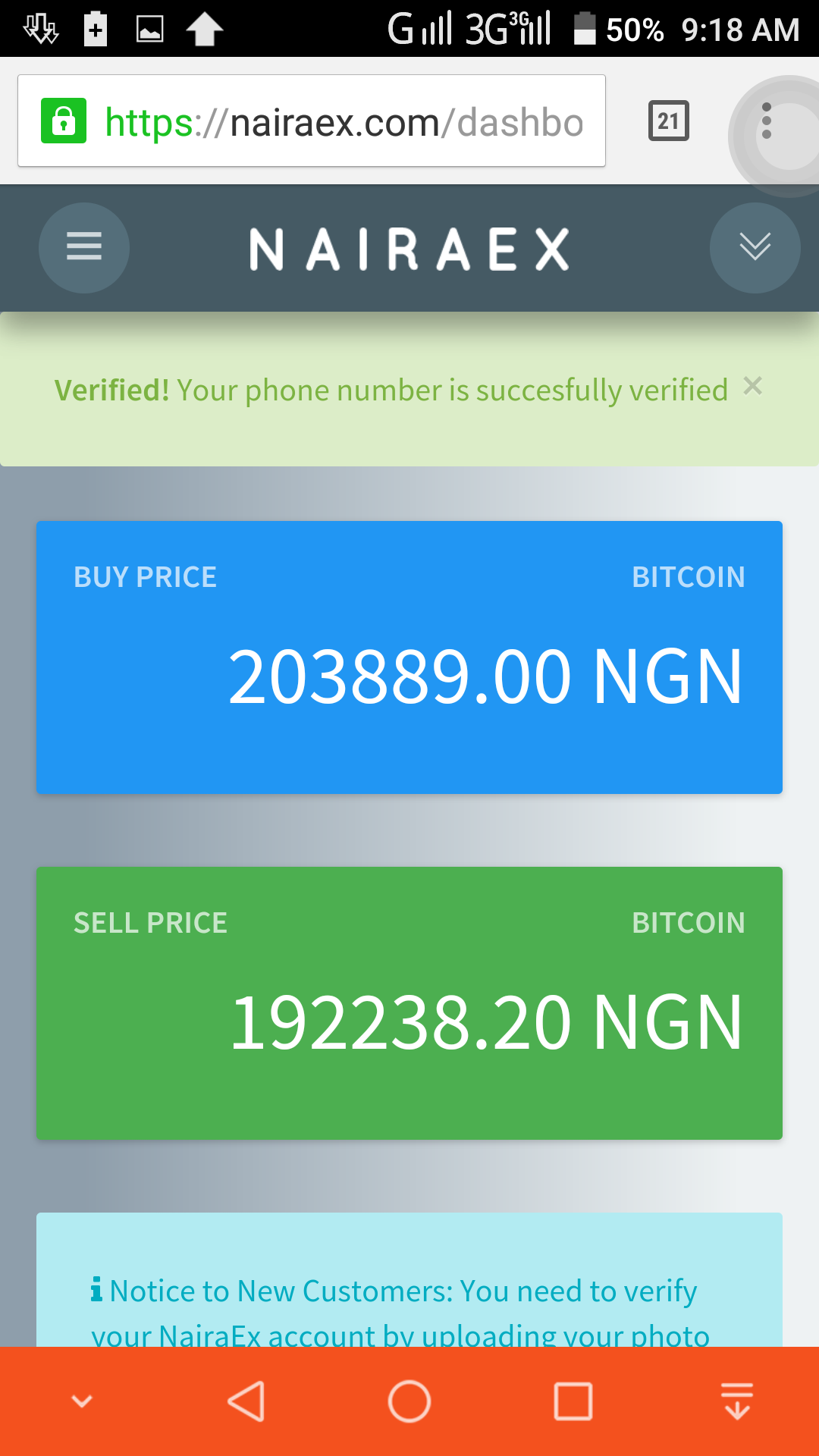Go back using the navigation bar
The width and height of the screenshot is (819, 1456).
click(246, 1401)
